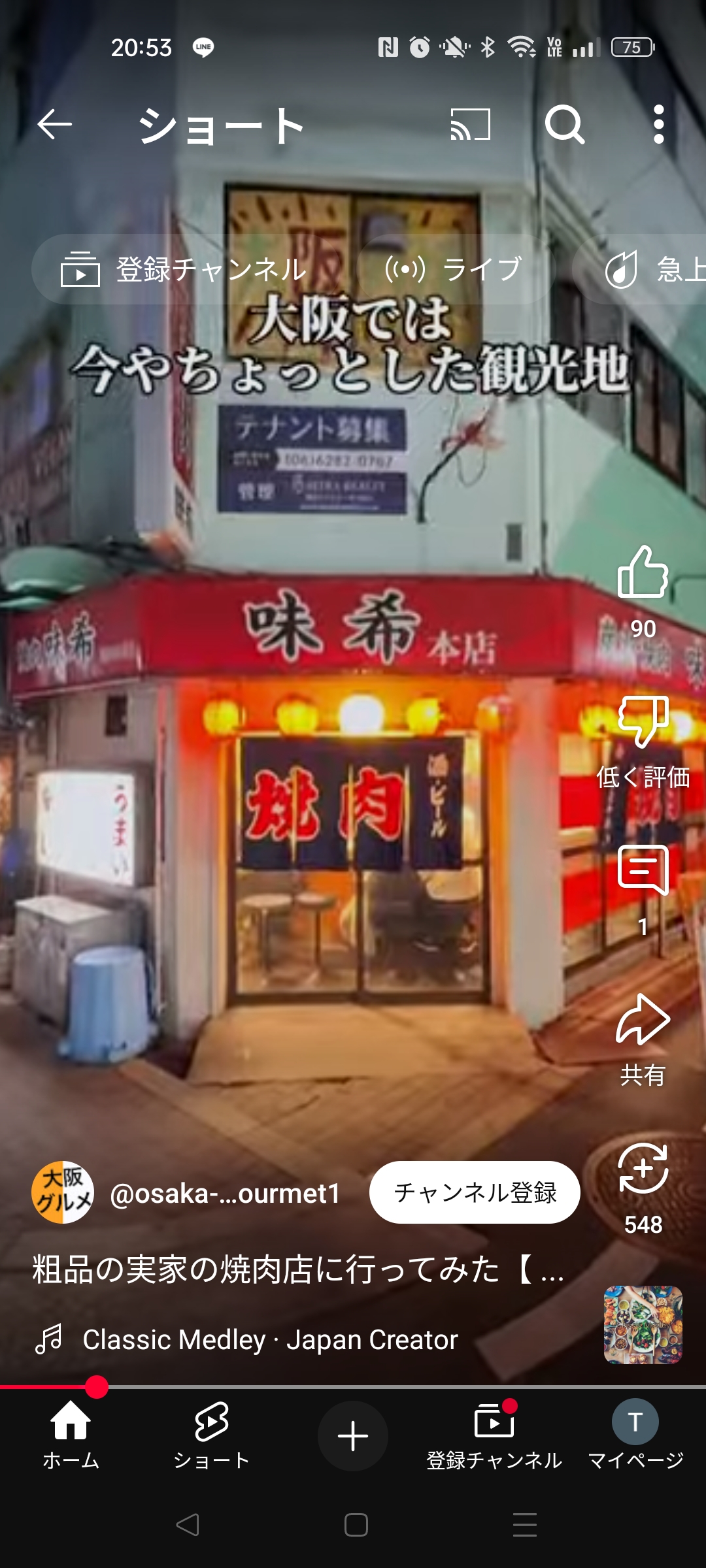Image resolution: width=706 pixels, height=1568 pixels.
Task: Open the @osaka-…ourmet1 channel avatar
Action: (63, 1192)
